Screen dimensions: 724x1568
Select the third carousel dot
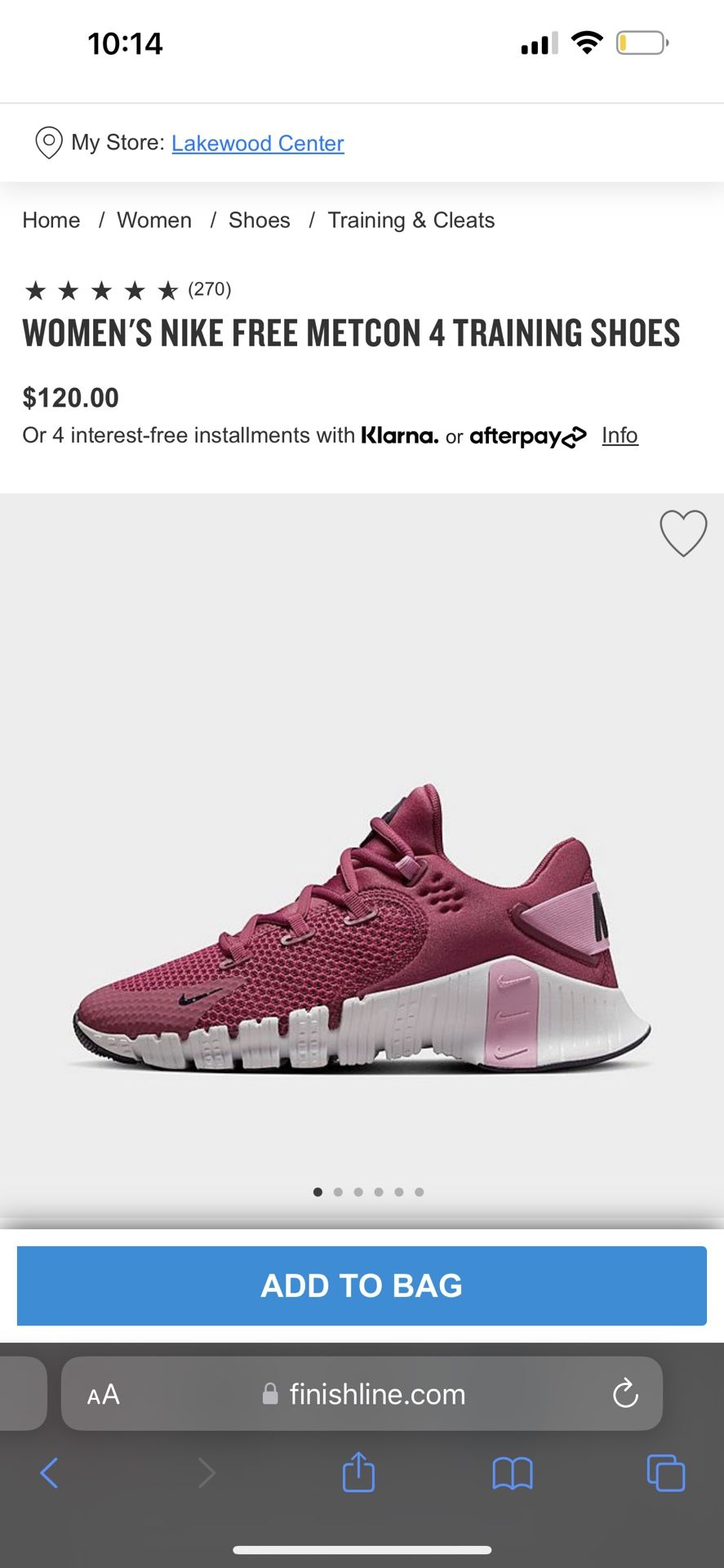(x=358, y=1192)
